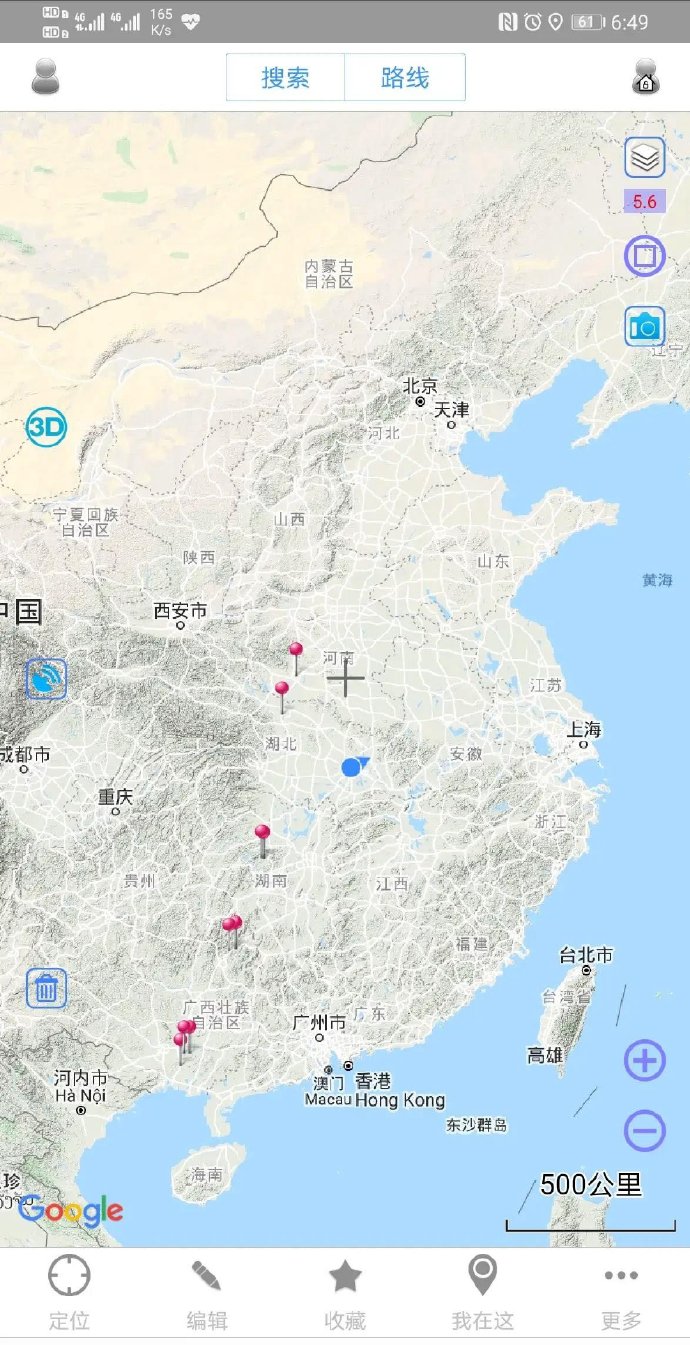This screenshot has width=690, height=1345.
Task: Tap the satellite signal icon
Action: click(x=46, y=679)
